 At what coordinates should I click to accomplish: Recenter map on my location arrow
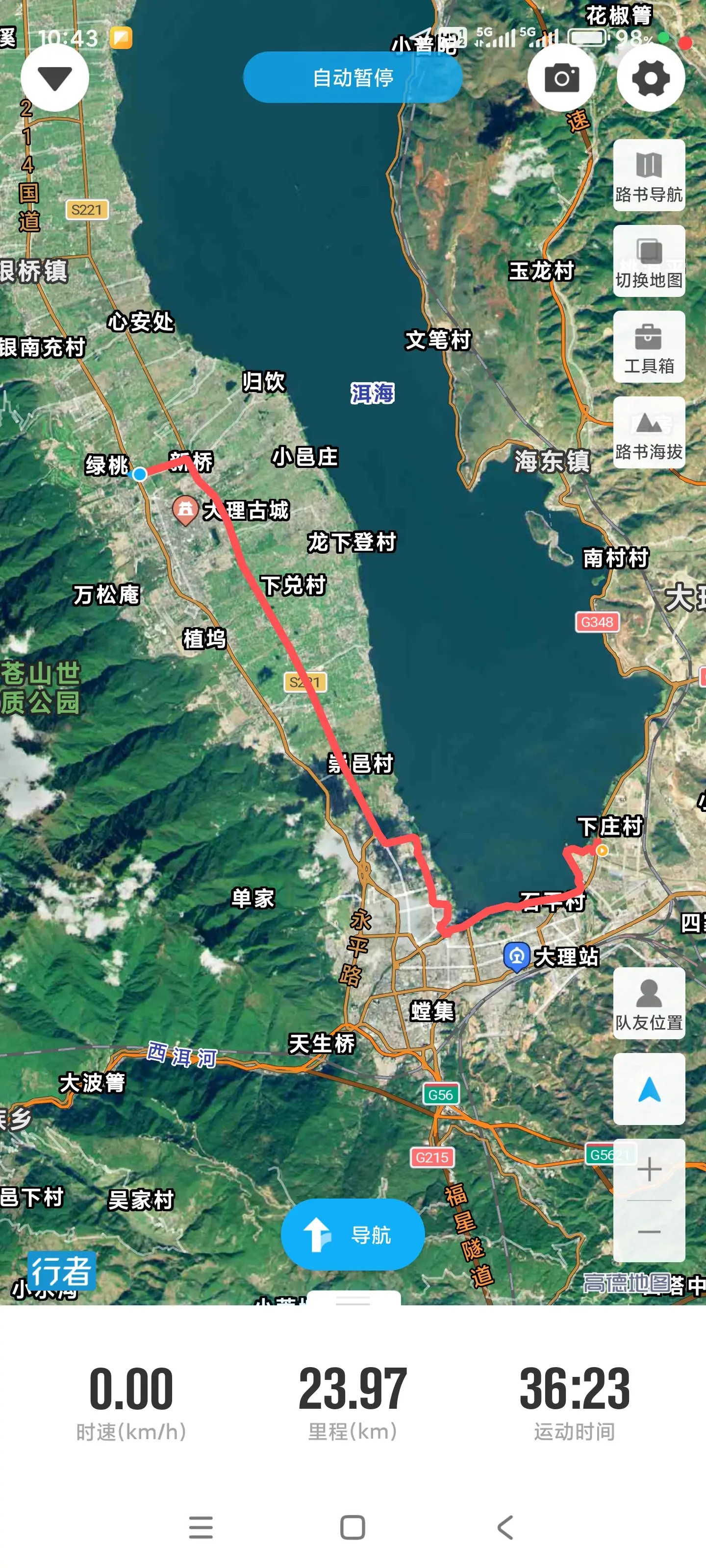pyautogui.click(x=649, y=1089)
